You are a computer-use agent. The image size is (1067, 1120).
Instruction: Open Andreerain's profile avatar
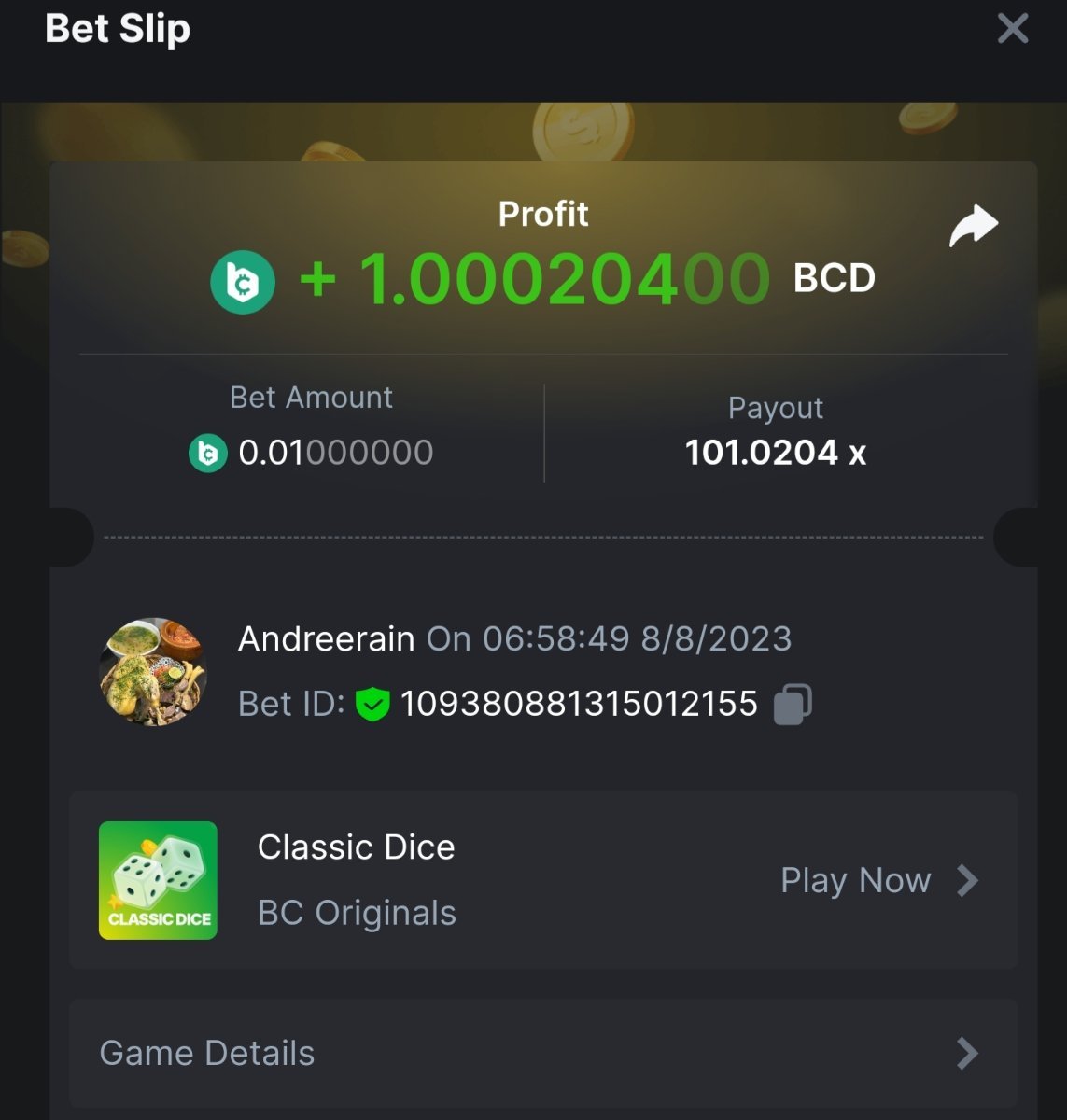click(153, 671)
